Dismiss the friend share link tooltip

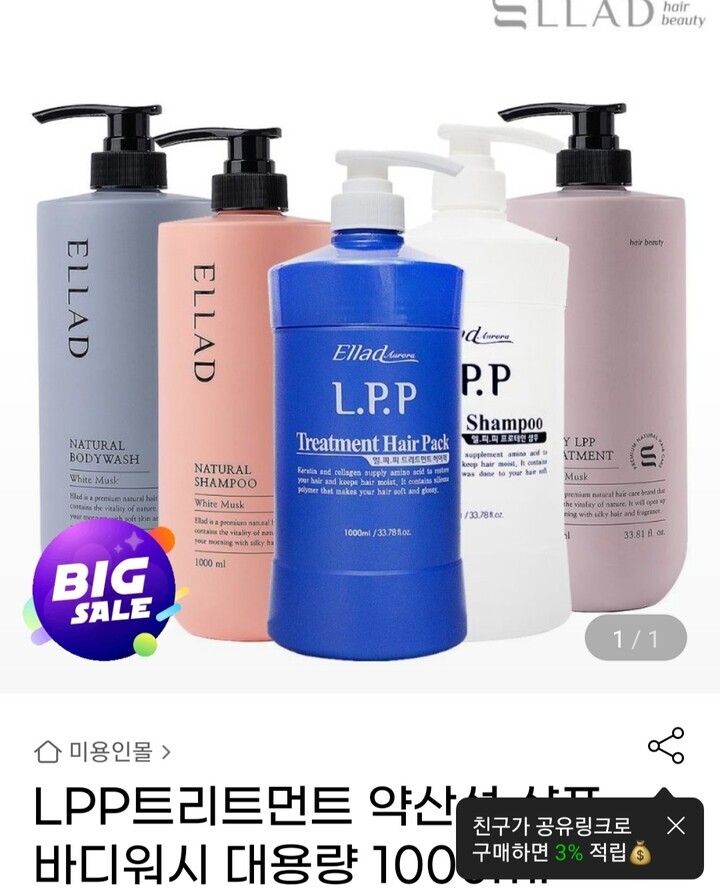coord(676,826)
